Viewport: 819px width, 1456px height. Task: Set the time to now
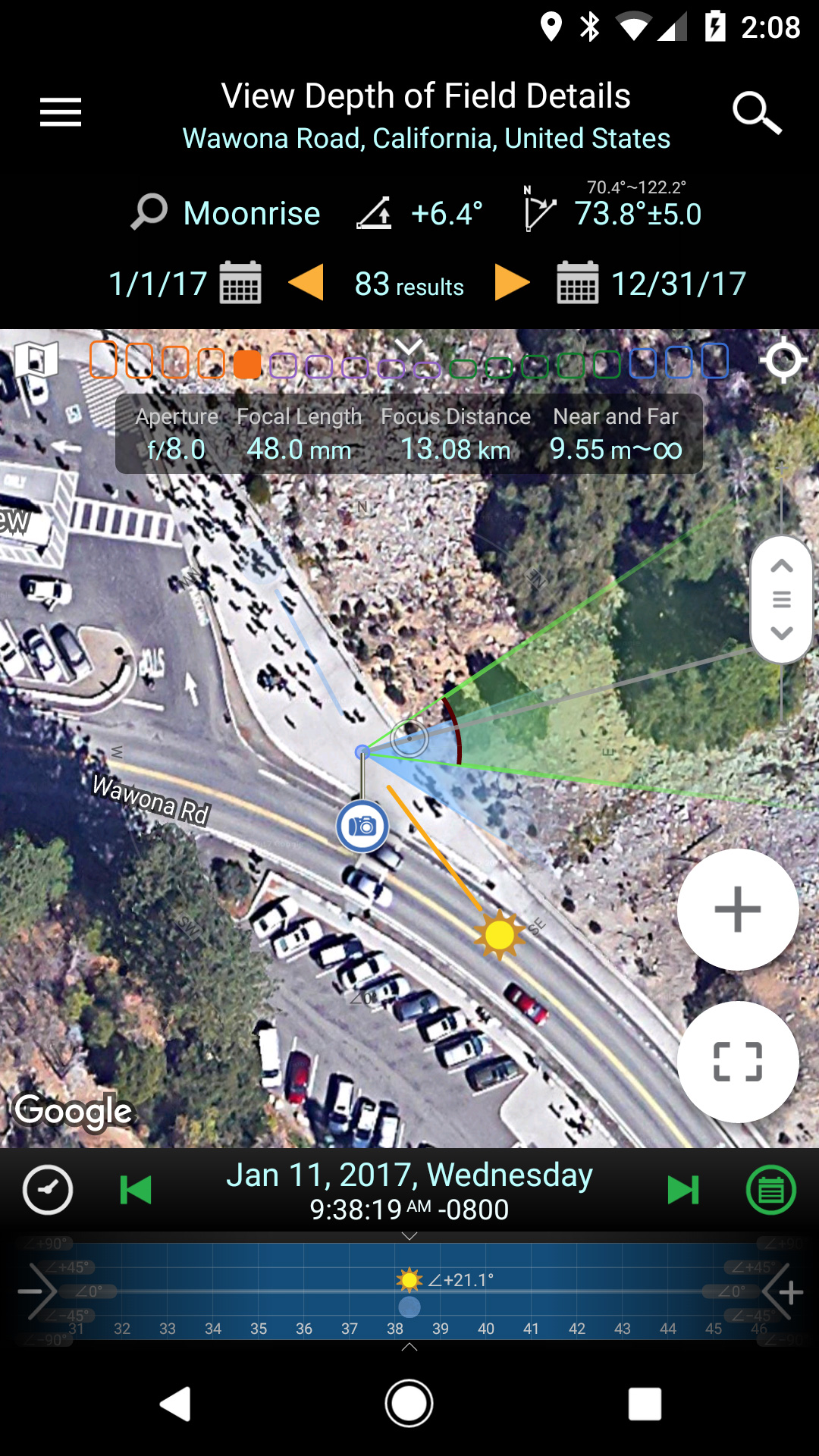48,1190
